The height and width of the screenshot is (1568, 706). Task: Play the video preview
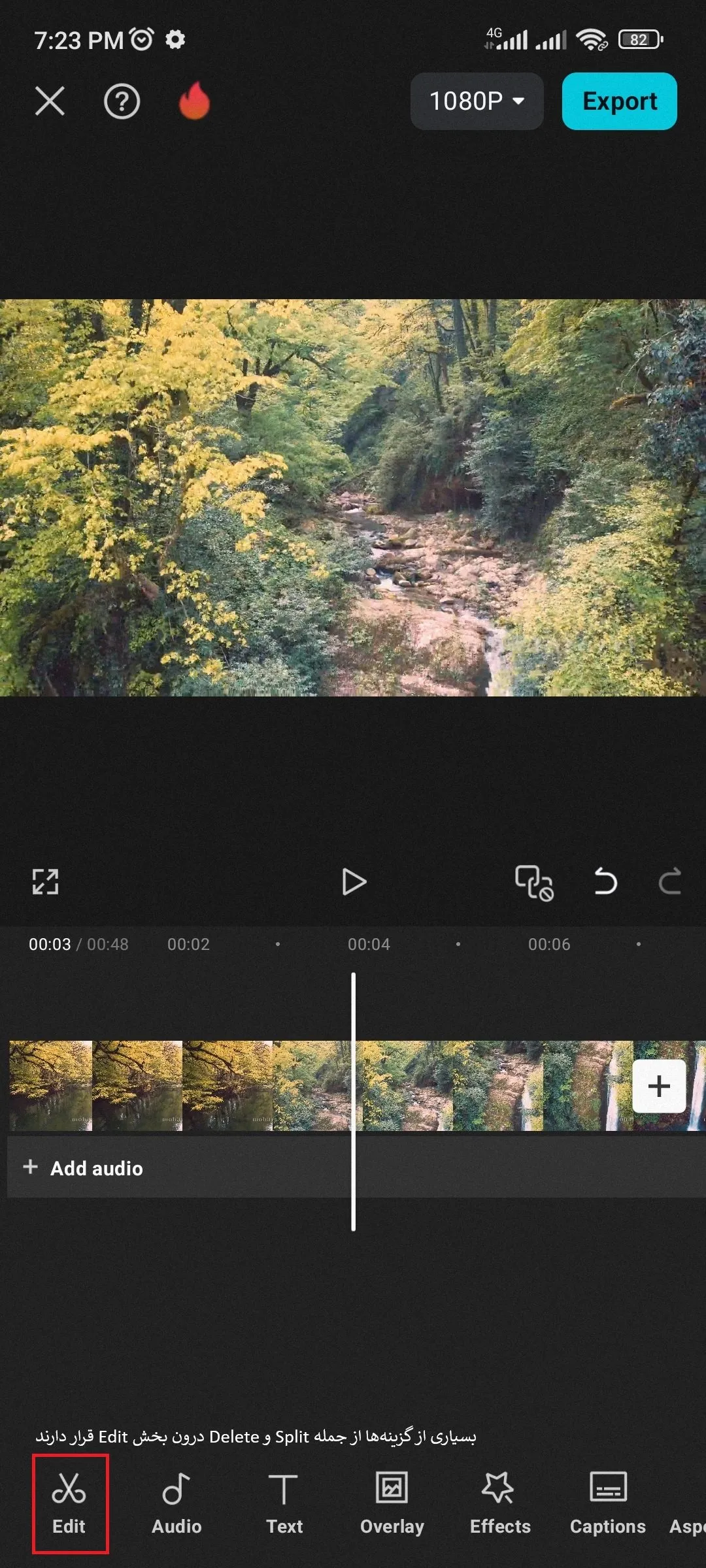tap(354, 881)
